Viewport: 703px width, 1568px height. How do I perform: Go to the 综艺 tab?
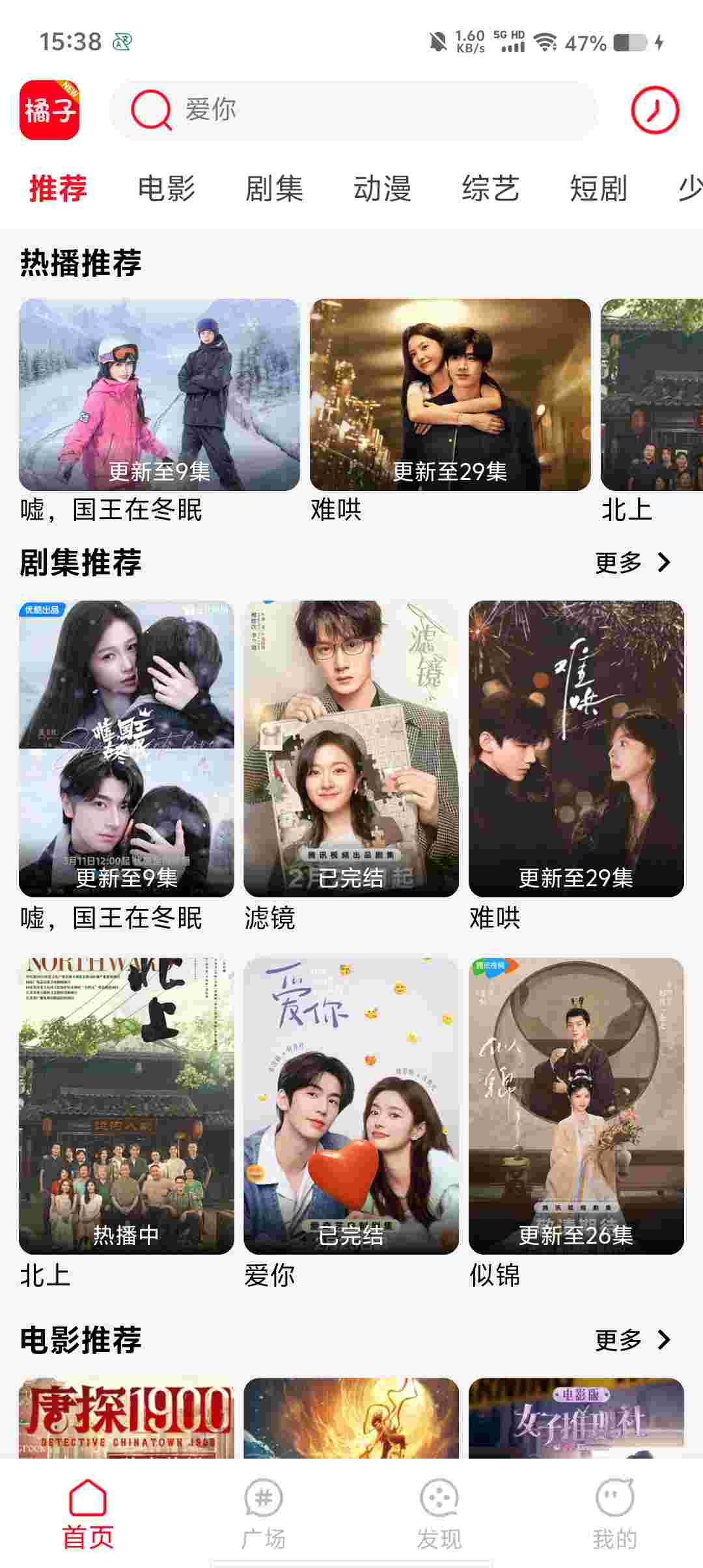coord(490,189)
